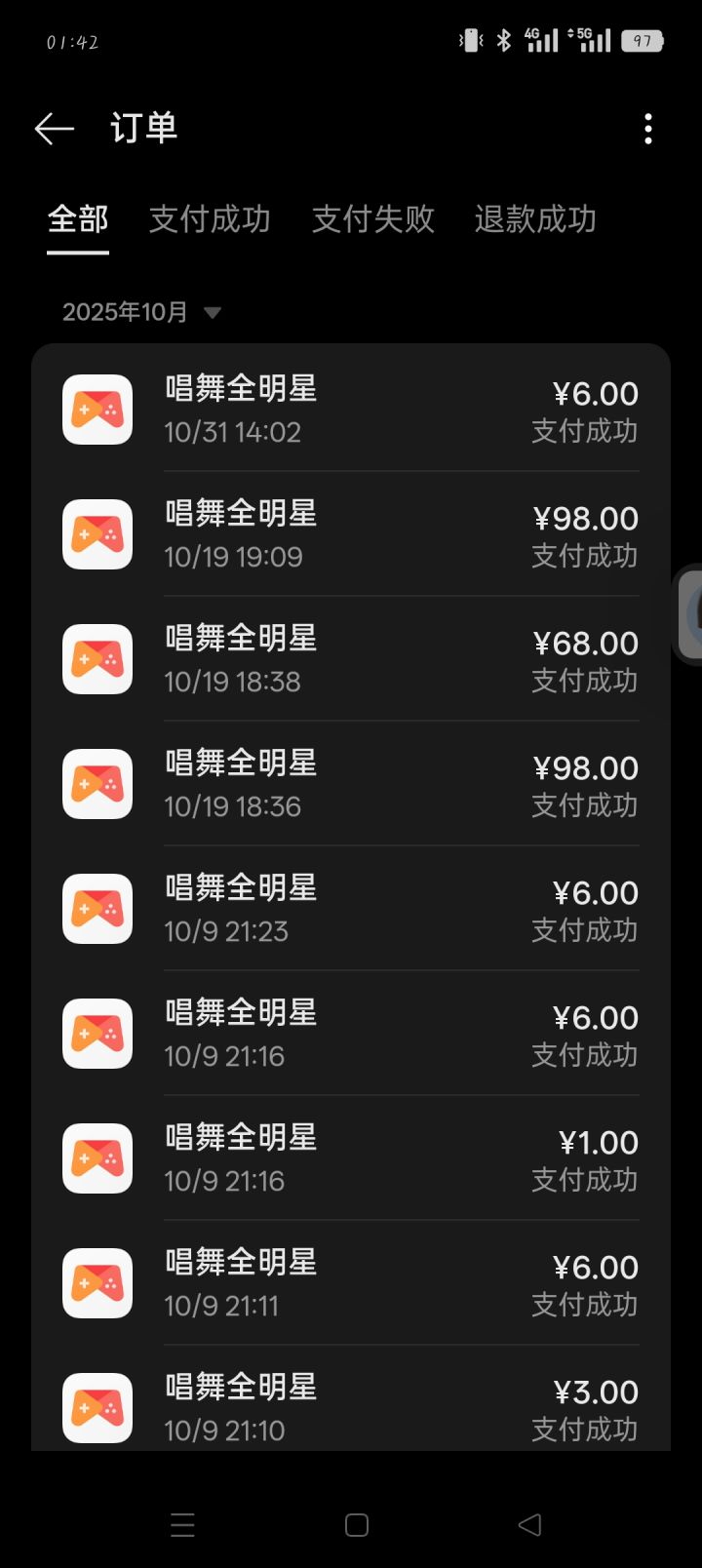702x1568 pixels.
Task: Expand the 2025年10月 month picker
Action: (x=141, y=312)
